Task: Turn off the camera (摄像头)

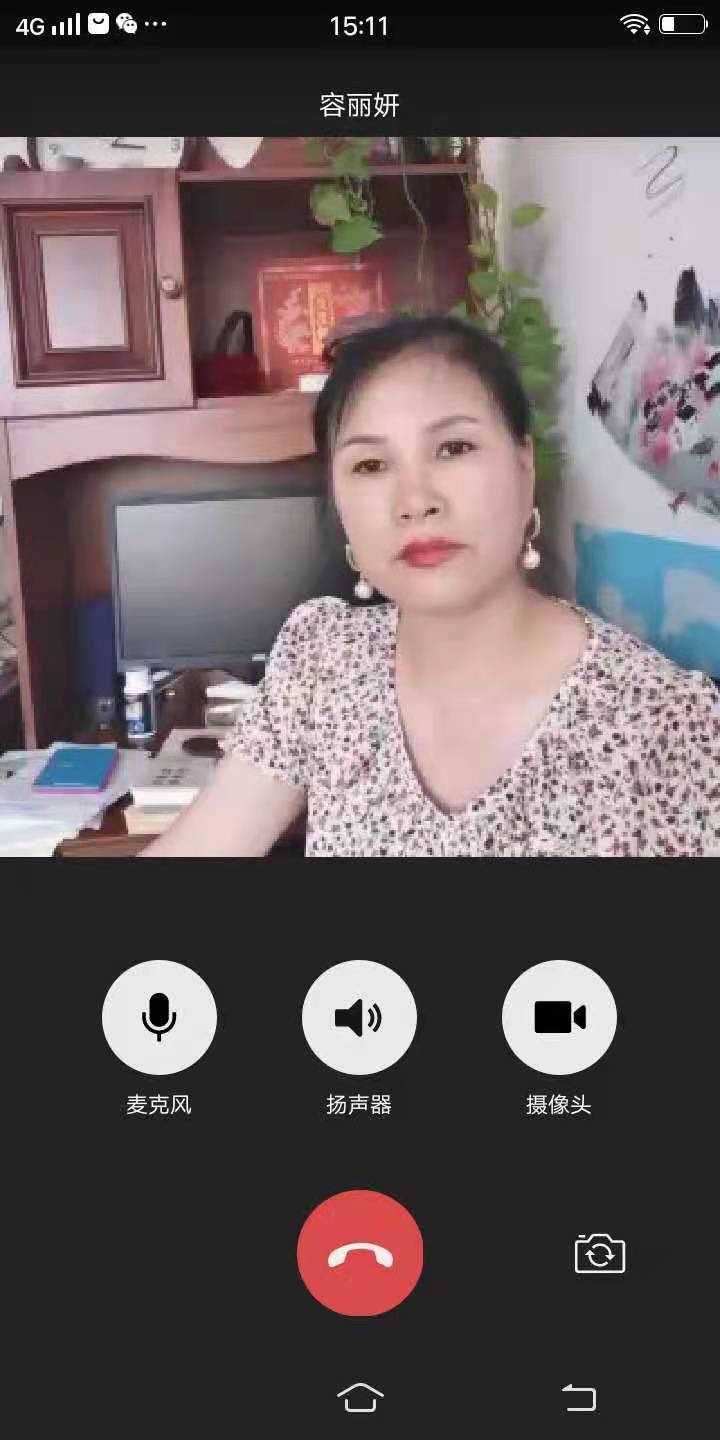Action: 559,1018
